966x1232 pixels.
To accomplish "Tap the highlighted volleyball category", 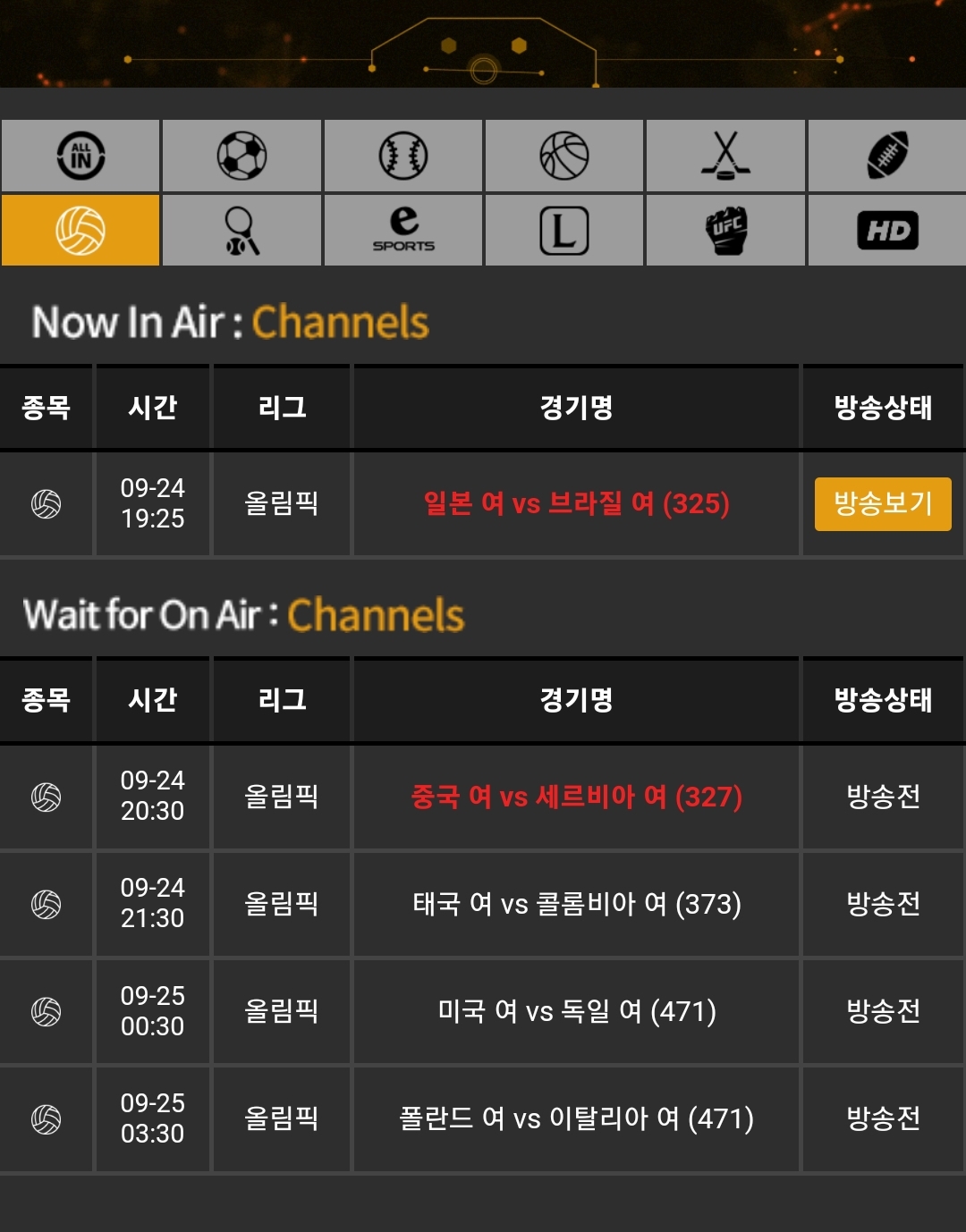I will 80,230.
